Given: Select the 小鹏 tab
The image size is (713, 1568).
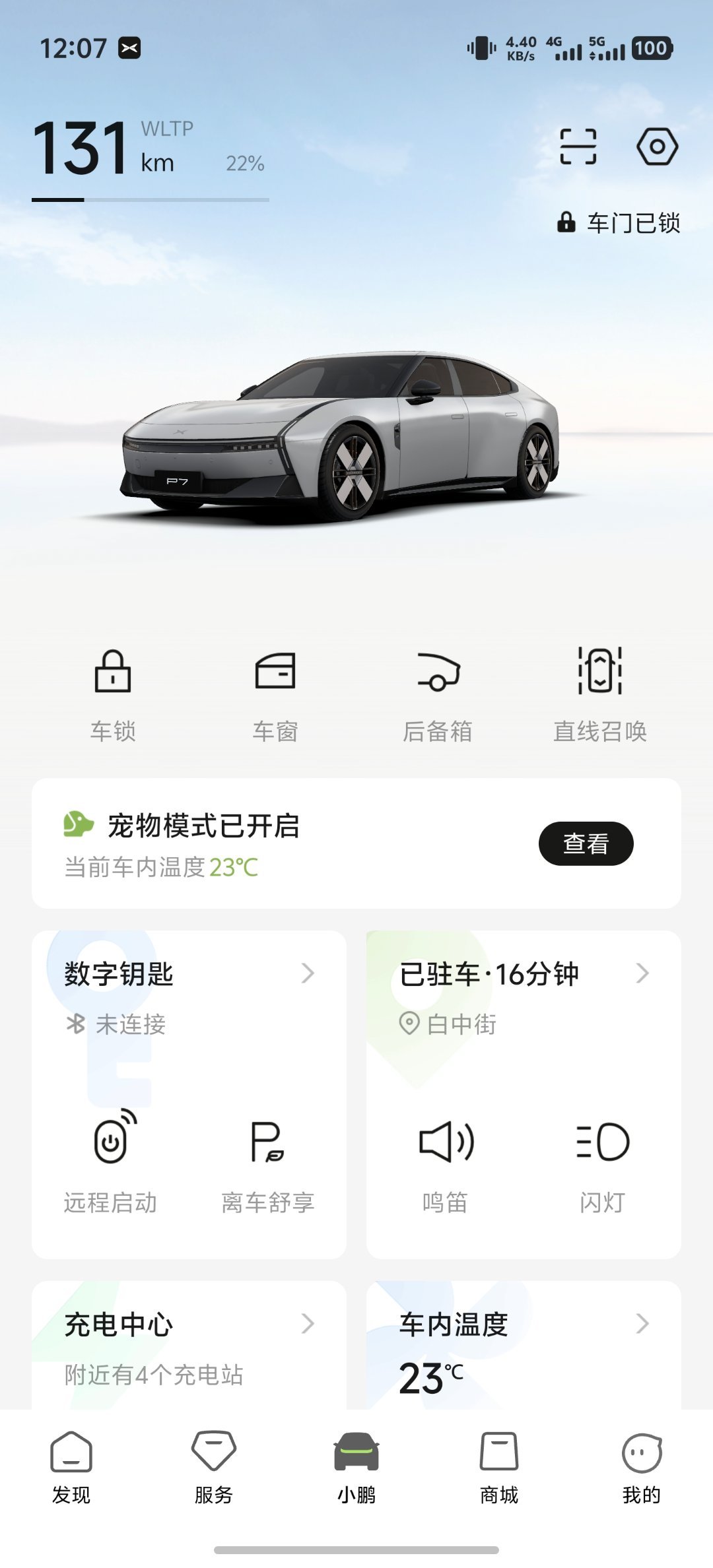Looking at the screenshot, I should 356,1466.
